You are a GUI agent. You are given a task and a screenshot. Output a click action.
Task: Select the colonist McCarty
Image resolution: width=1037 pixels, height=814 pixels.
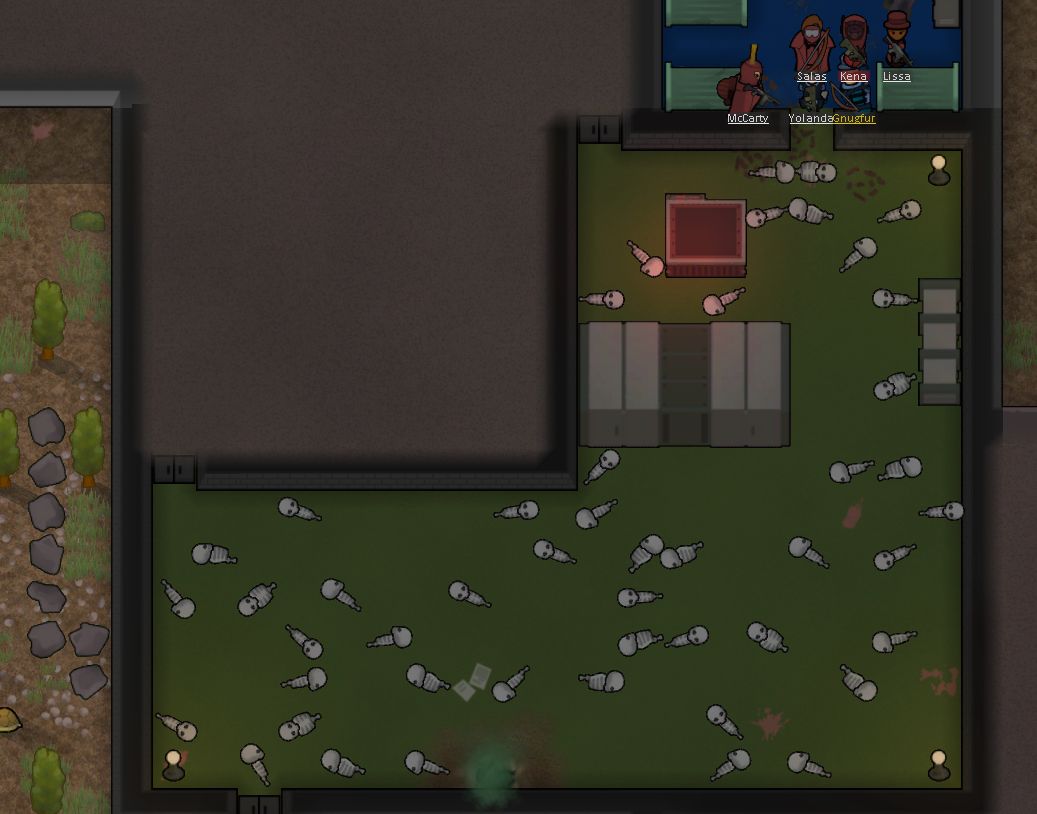coord(748,85)
